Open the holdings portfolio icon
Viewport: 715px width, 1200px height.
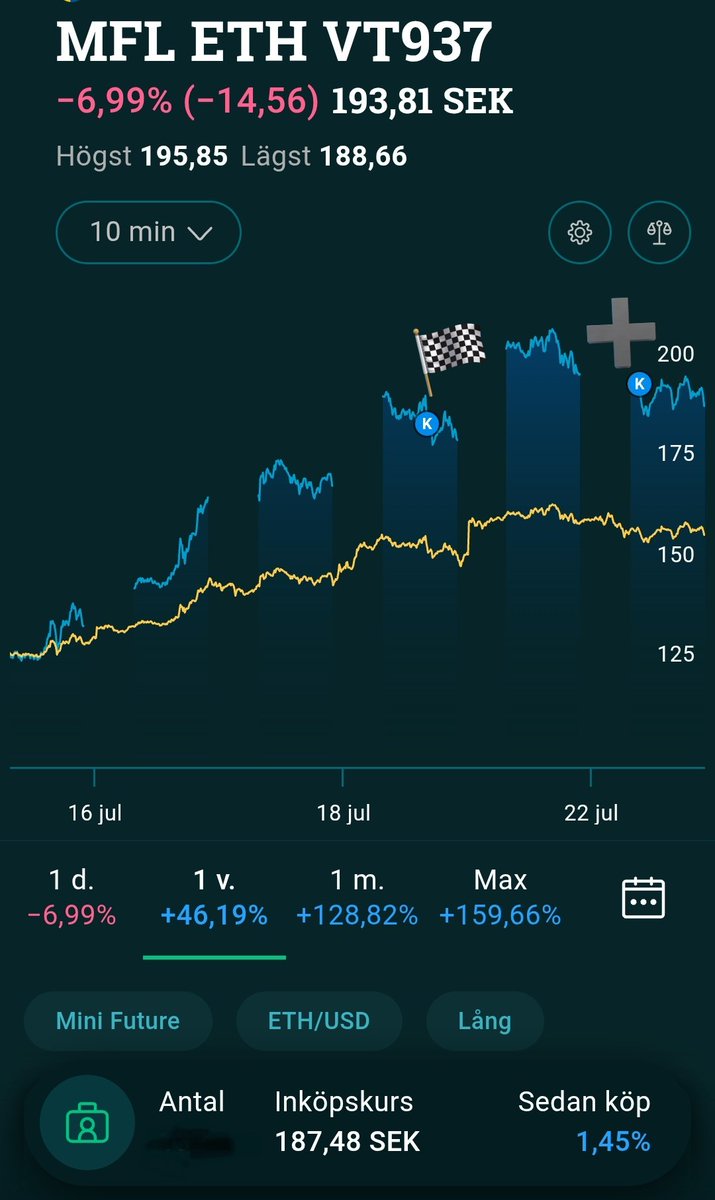tap(87, 1123)
